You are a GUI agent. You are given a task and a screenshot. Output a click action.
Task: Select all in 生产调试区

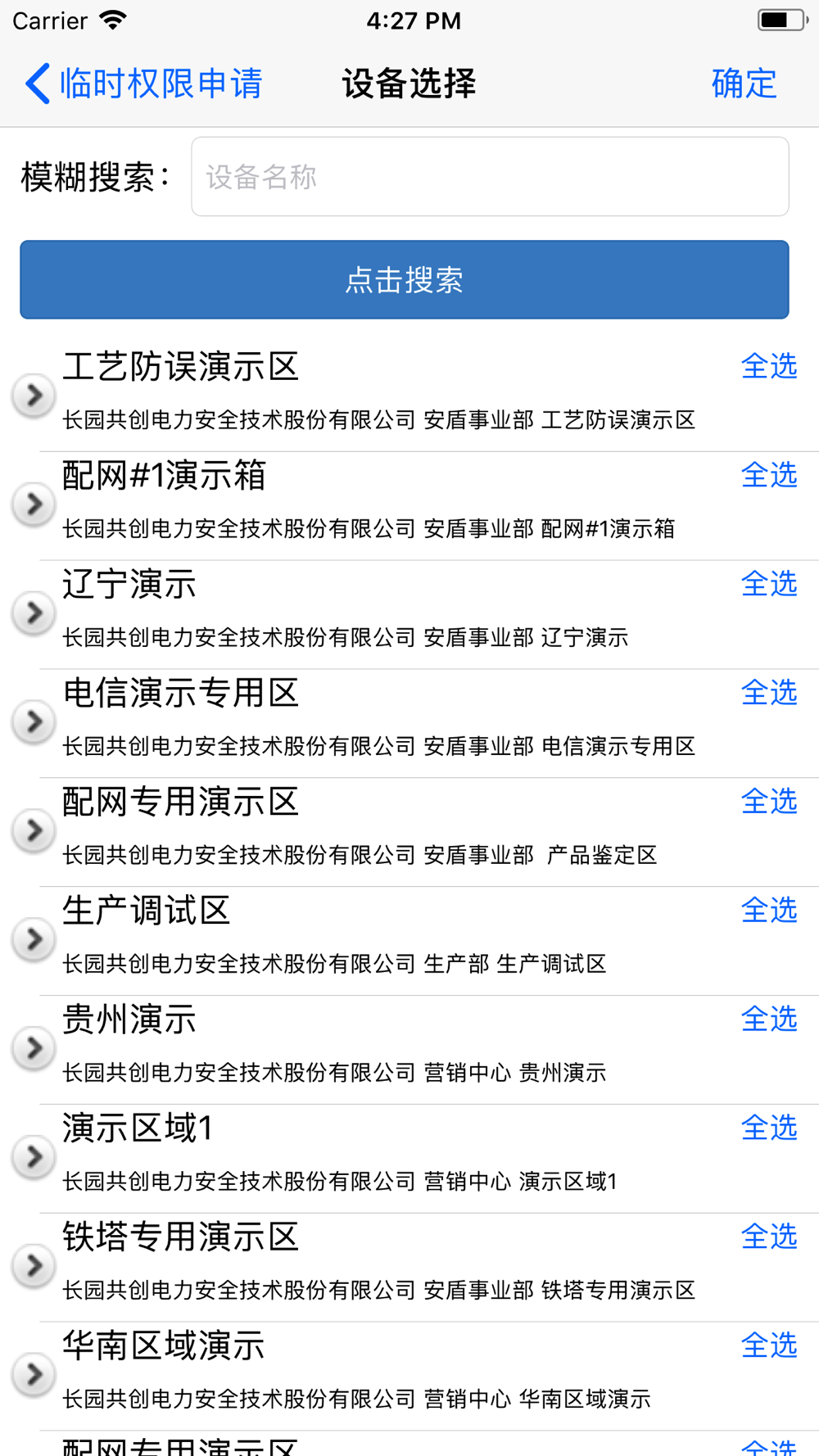[769, 911]
